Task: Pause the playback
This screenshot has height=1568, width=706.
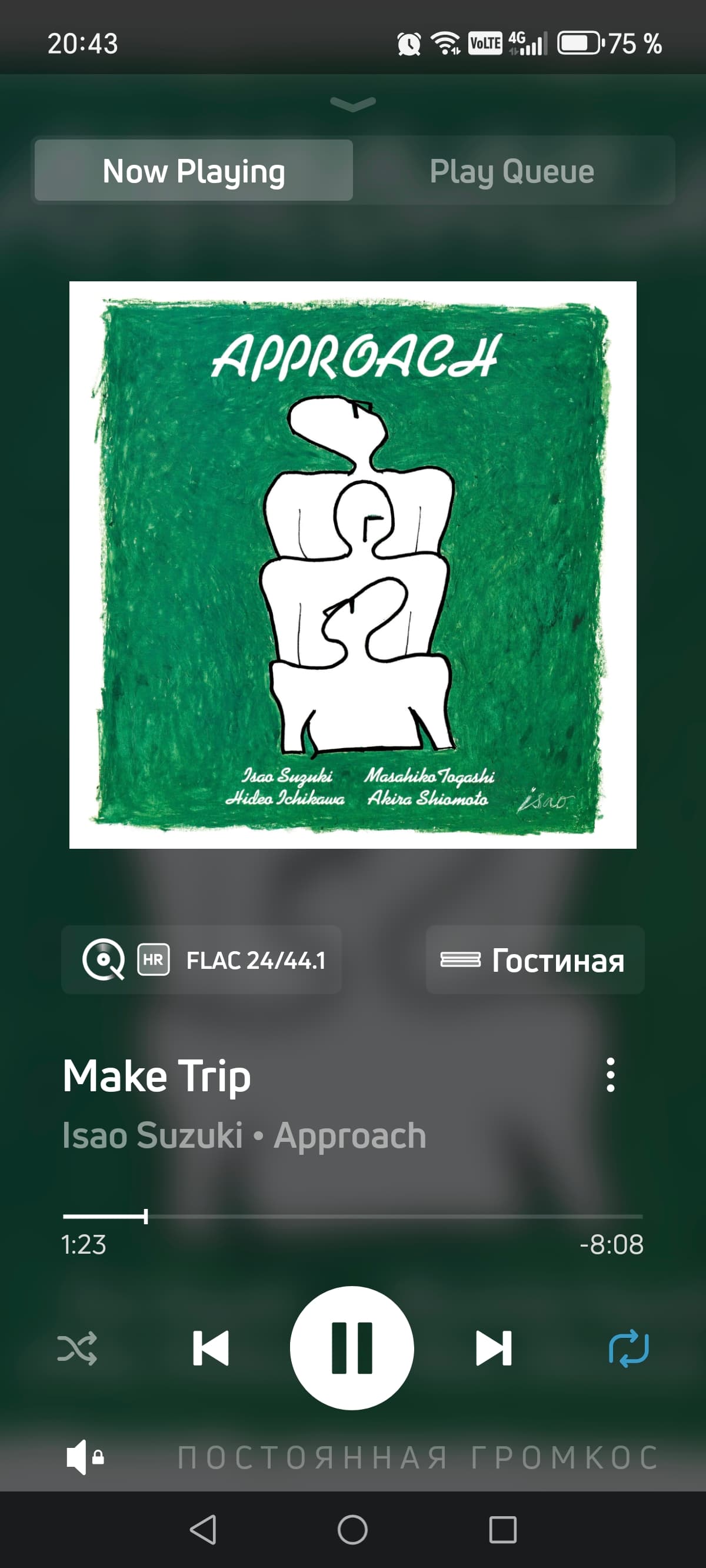Action: tap(352, 1348)
